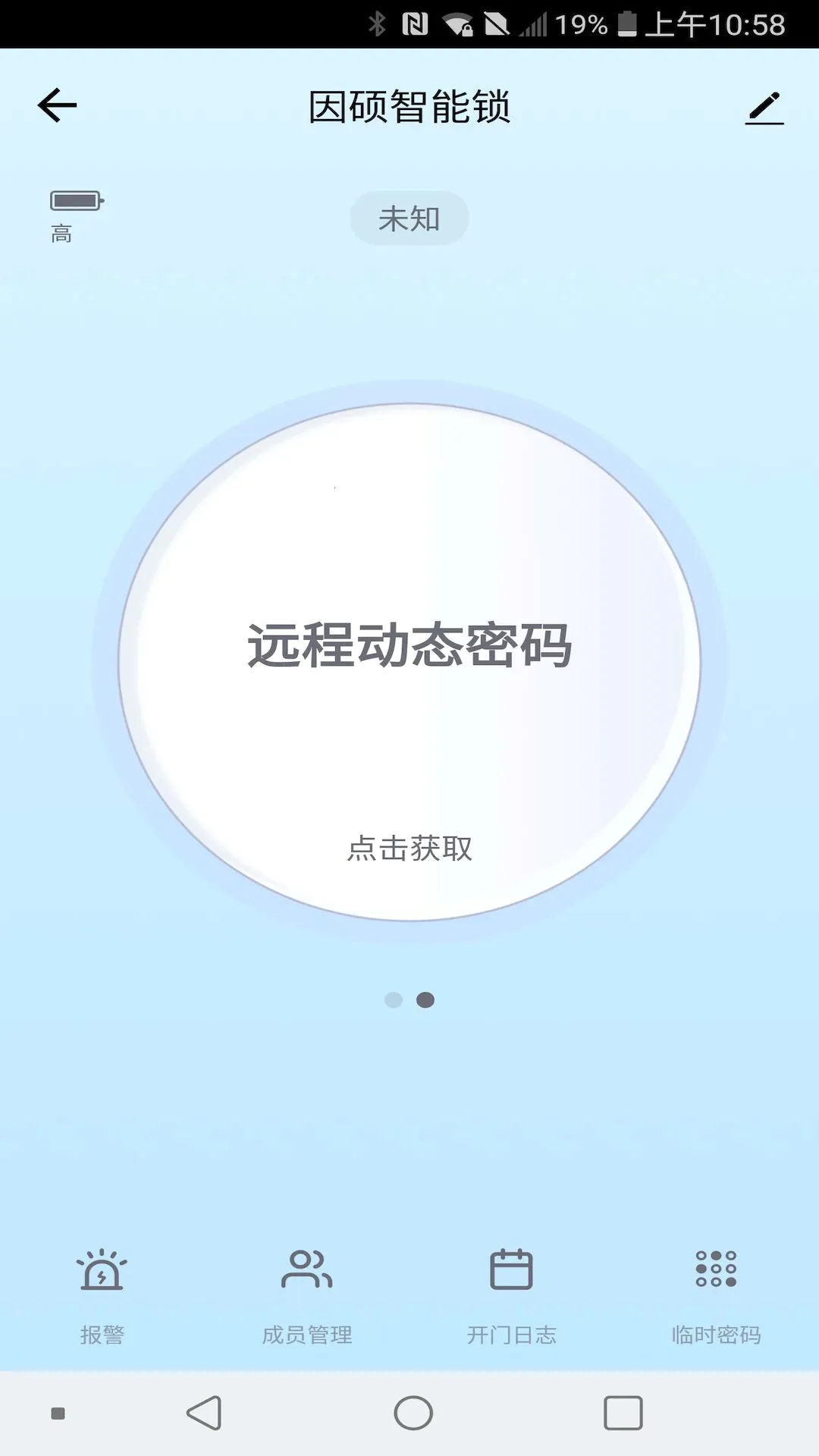The width and height of the screenshot is (819, 1456).
Task: Open the edit pencil for the lock name
Action: pos(764,108)
